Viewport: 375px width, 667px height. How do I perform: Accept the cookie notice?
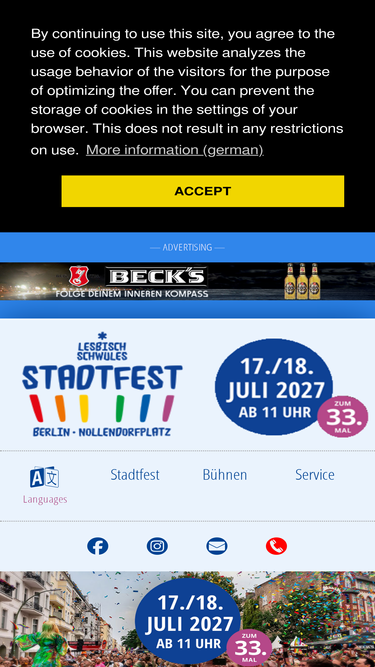coord(202,191)
